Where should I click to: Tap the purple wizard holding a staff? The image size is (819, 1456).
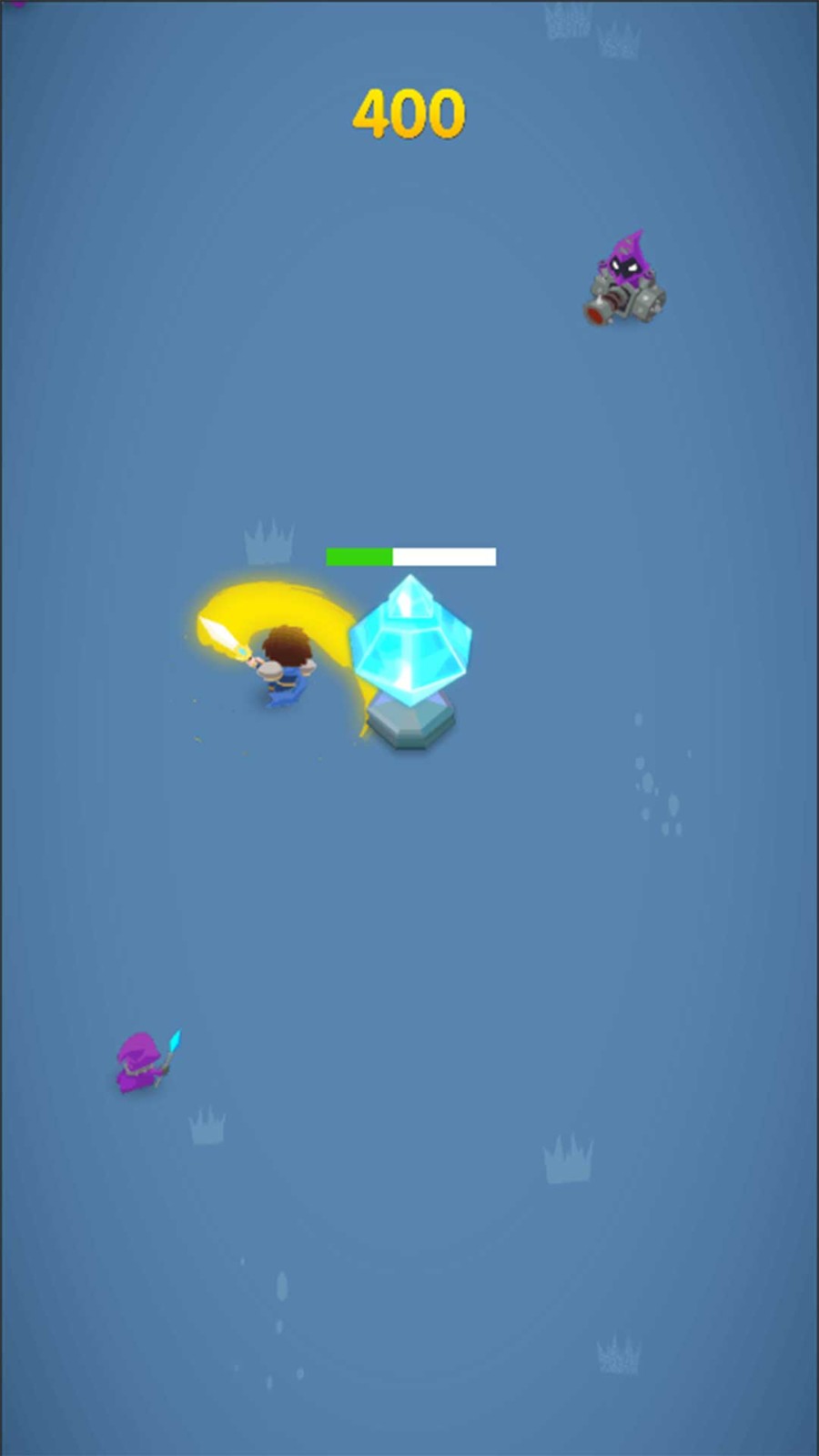[x=143, y=1063]
